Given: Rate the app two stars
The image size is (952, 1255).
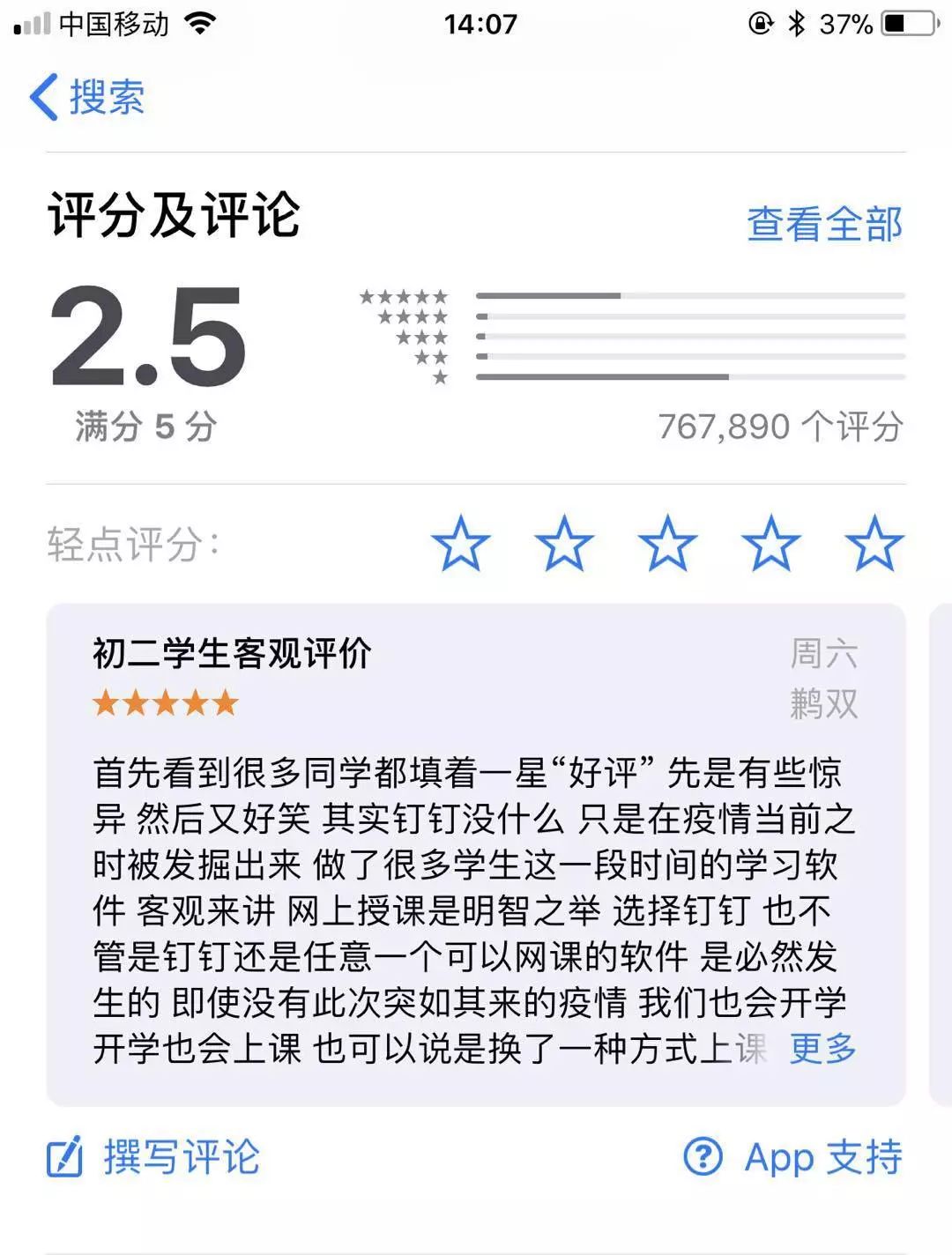Looking at the screenshot, I should 564,543.
